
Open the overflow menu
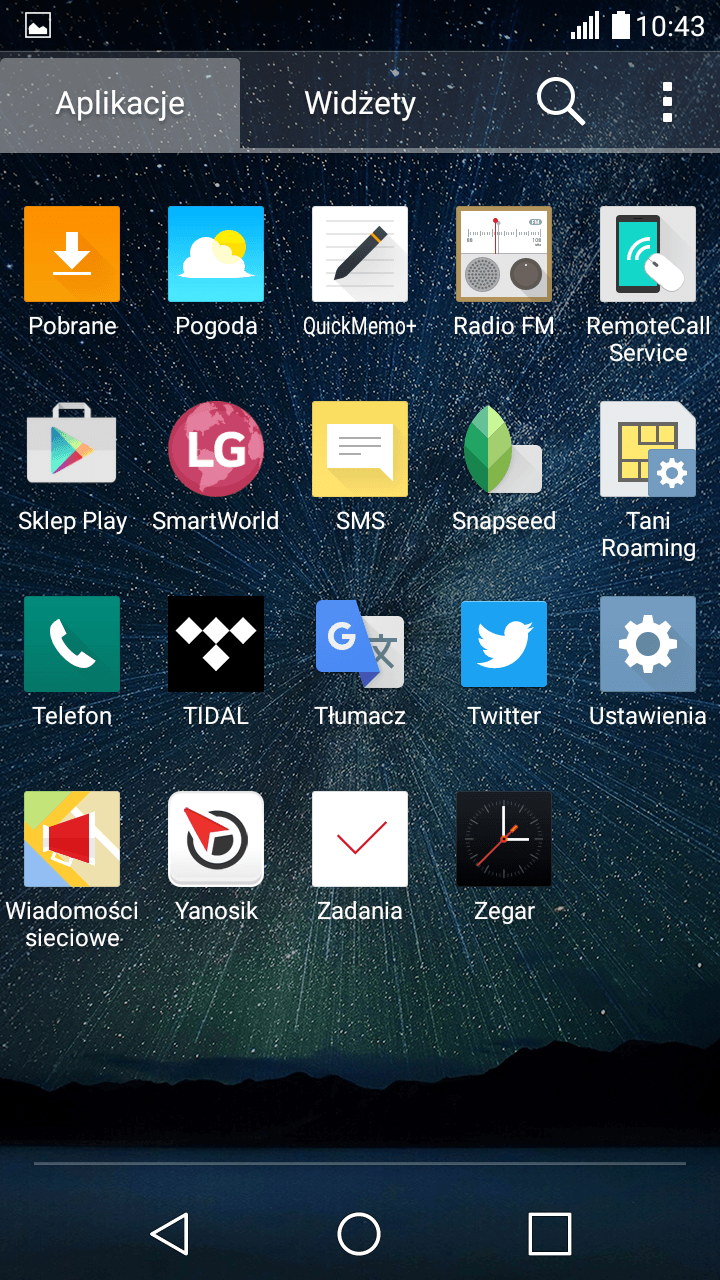pos(667,102)
